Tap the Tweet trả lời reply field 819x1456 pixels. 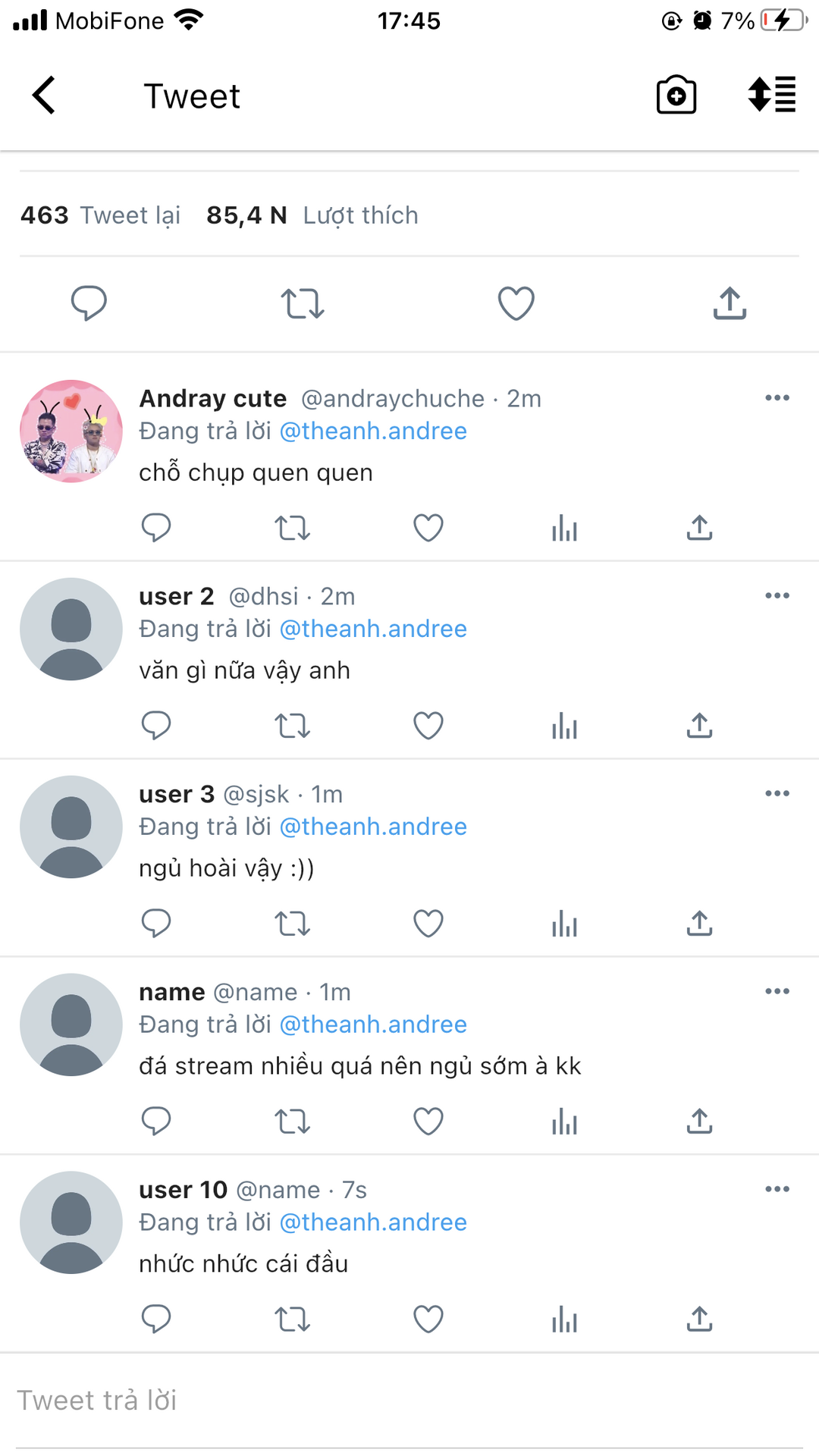[x=409, y=1401]
